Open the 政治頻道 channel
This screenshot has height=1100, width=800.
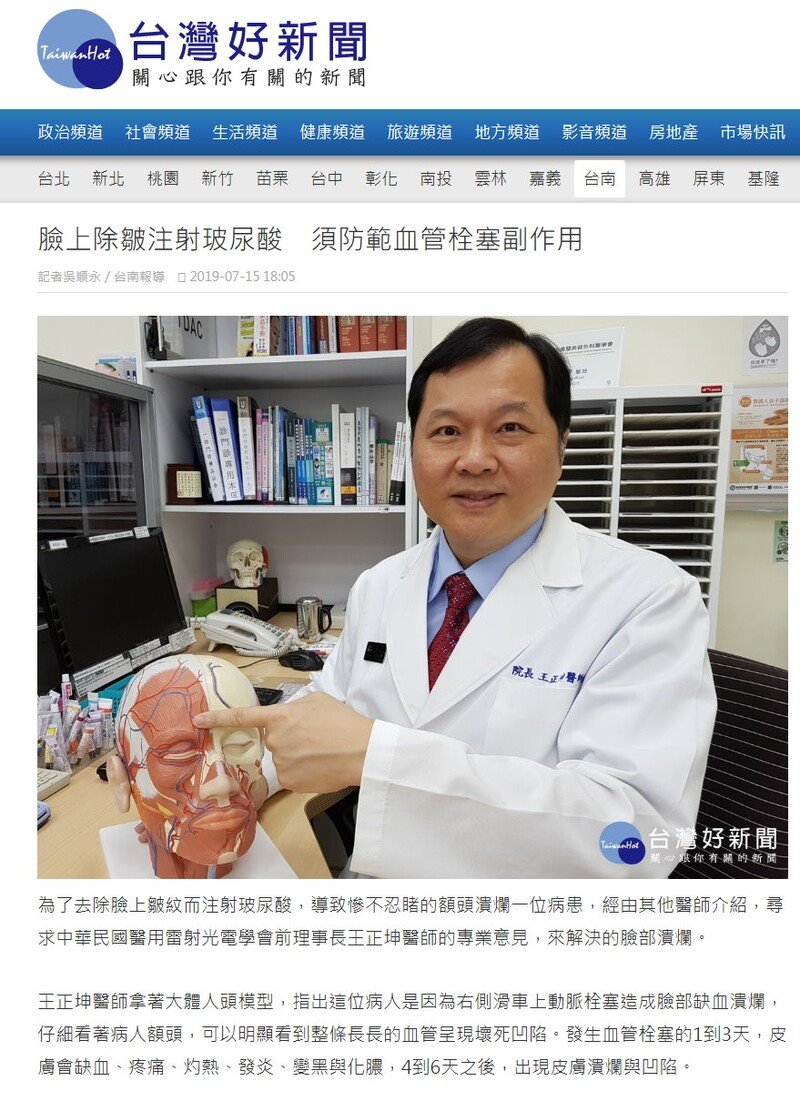pos(70,132)
